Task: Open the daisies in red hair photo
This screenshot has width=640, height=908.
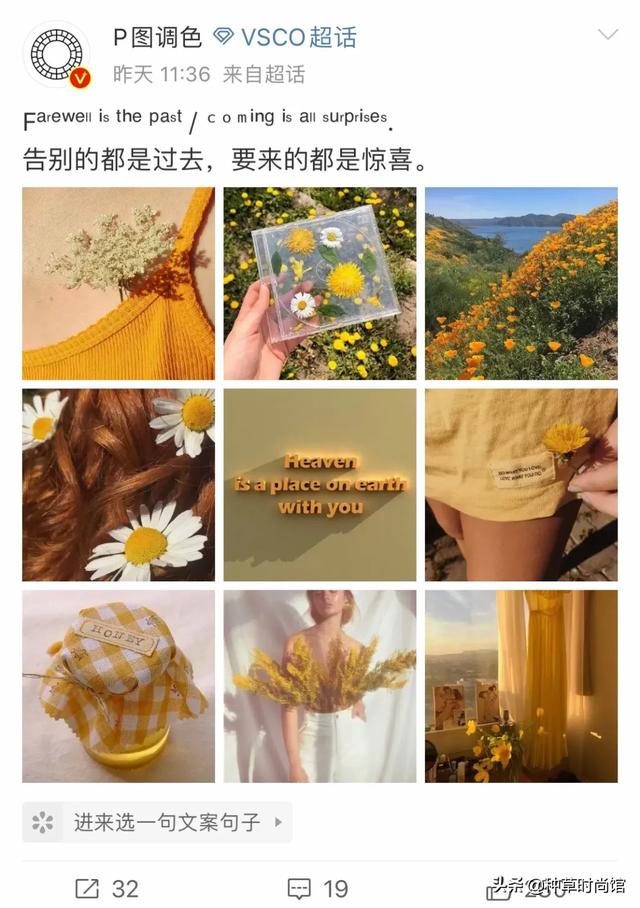Action: tap(118, 485)
